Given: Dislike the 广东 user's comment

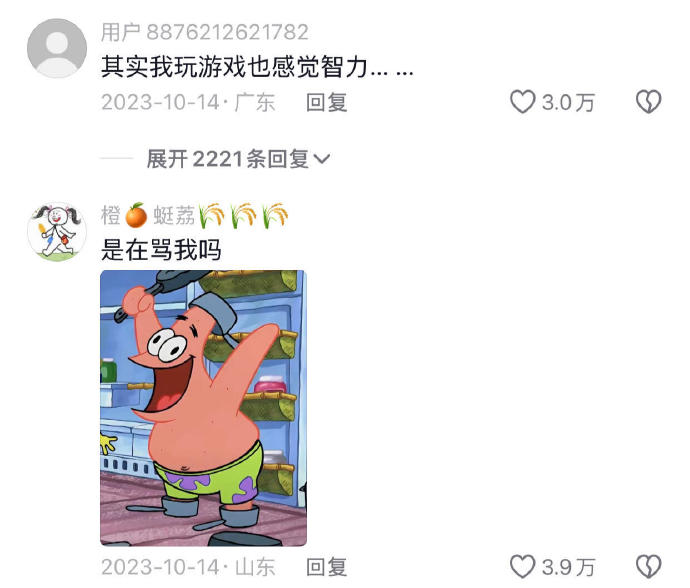Looking at the screenshot, I should 649,102.
